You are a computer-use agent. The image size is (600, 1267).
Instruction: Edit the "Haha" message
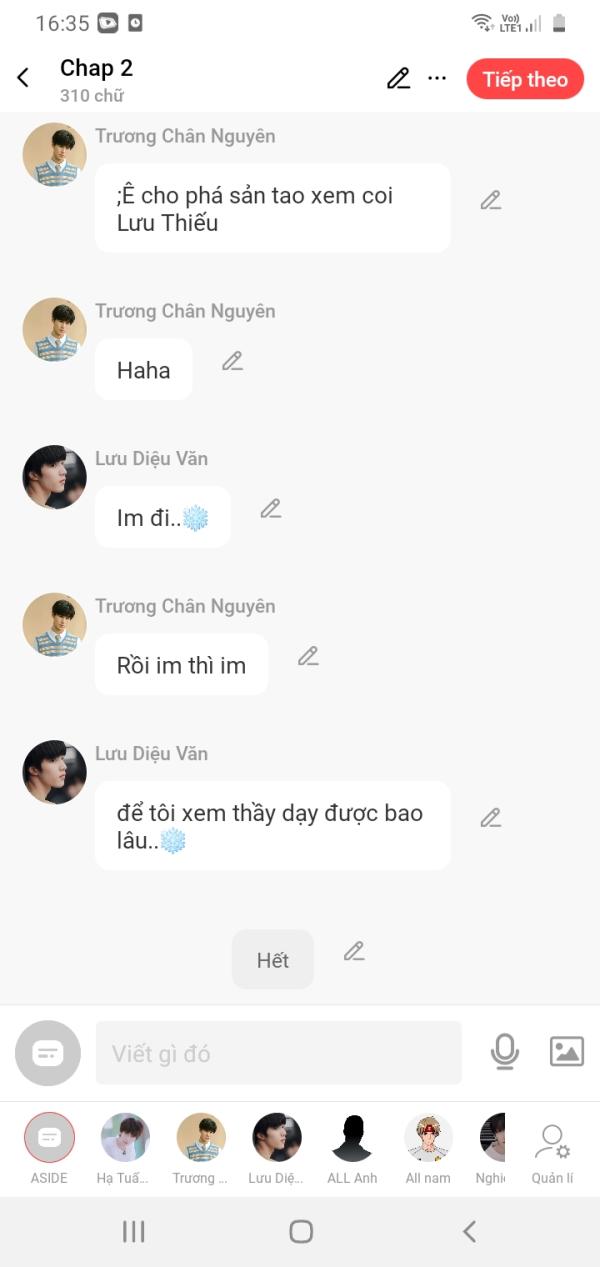pyautogui.click(x=233, y=361)
